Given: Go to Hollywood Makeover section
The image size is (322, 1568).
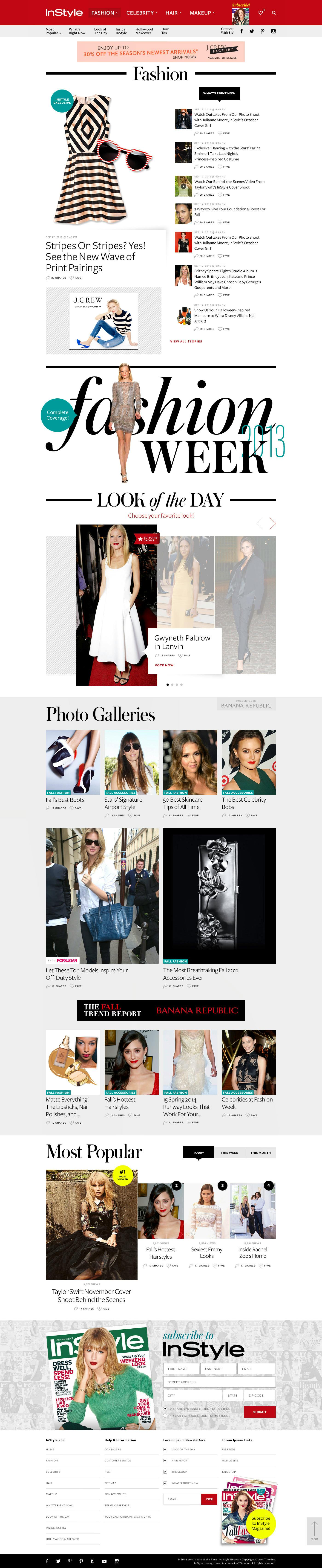Looking at the screenshot, I should tap(144, 31).
